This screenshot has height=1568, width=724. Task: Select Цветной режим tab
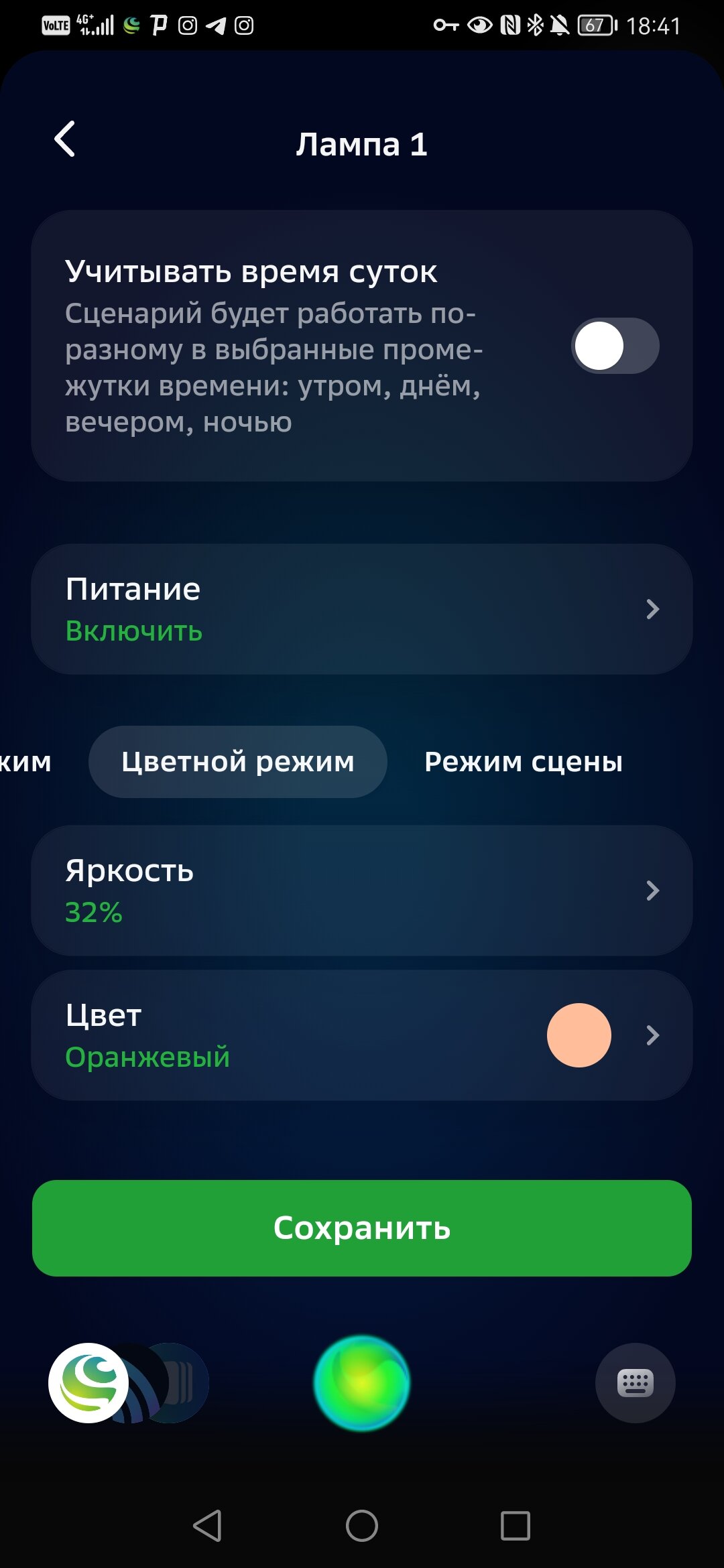[238, 762]
